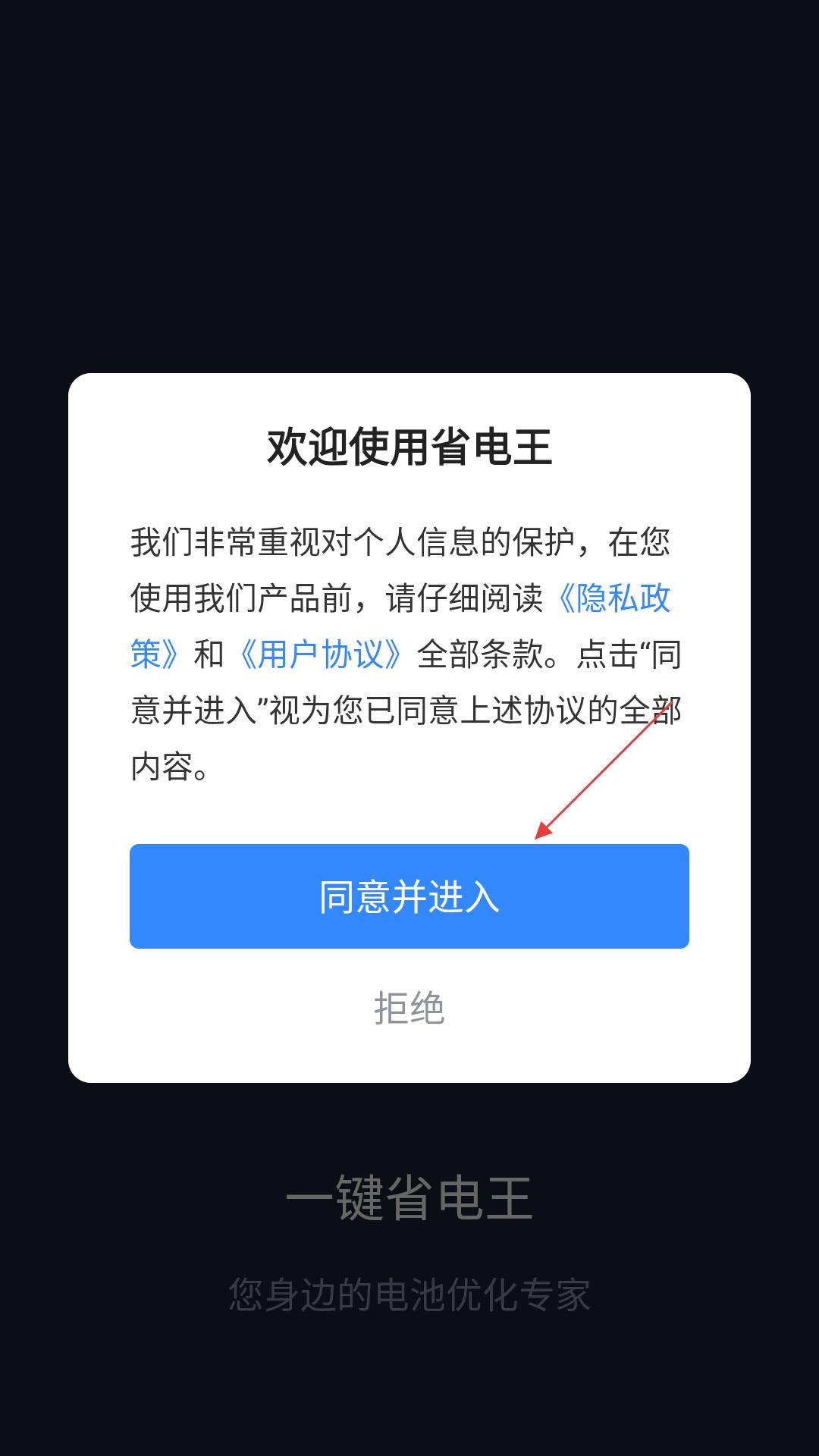Open the 《隐私政策》 link
Image resolution: width=819 pixels, height=1456 pixels.
[x=614, y=598]
